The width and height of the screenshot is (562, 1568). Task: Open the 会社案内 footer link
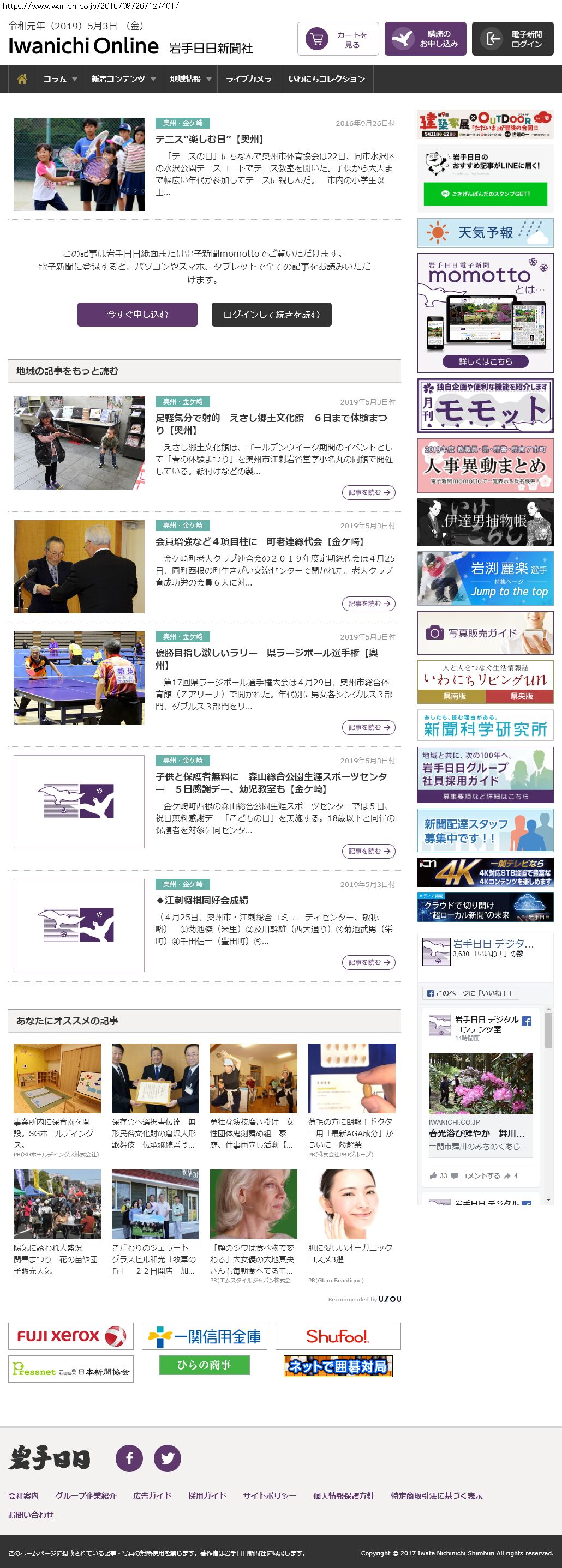click(23, 1495)
